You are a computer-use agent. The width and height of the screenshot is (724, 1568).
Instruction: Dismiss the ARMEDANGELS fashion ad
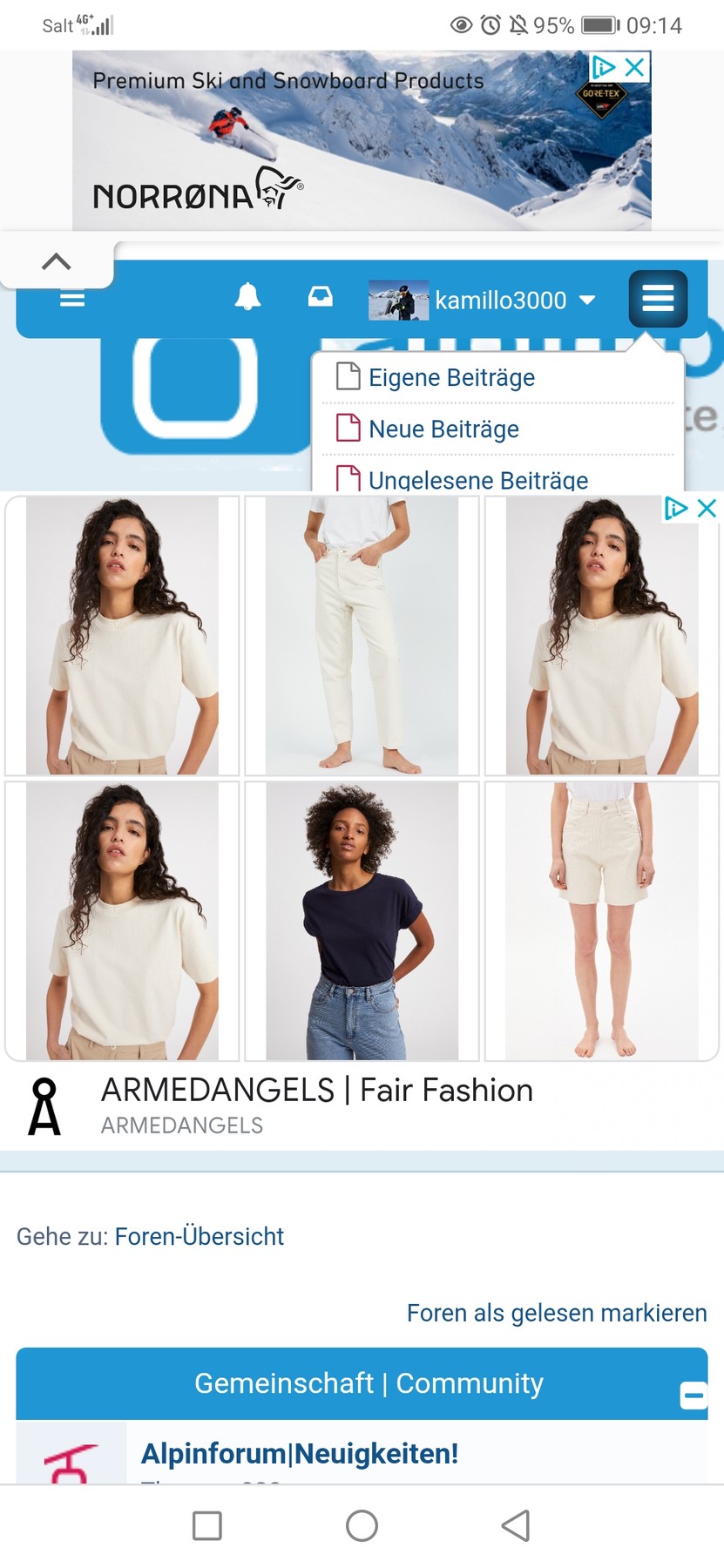coord(707,509)
